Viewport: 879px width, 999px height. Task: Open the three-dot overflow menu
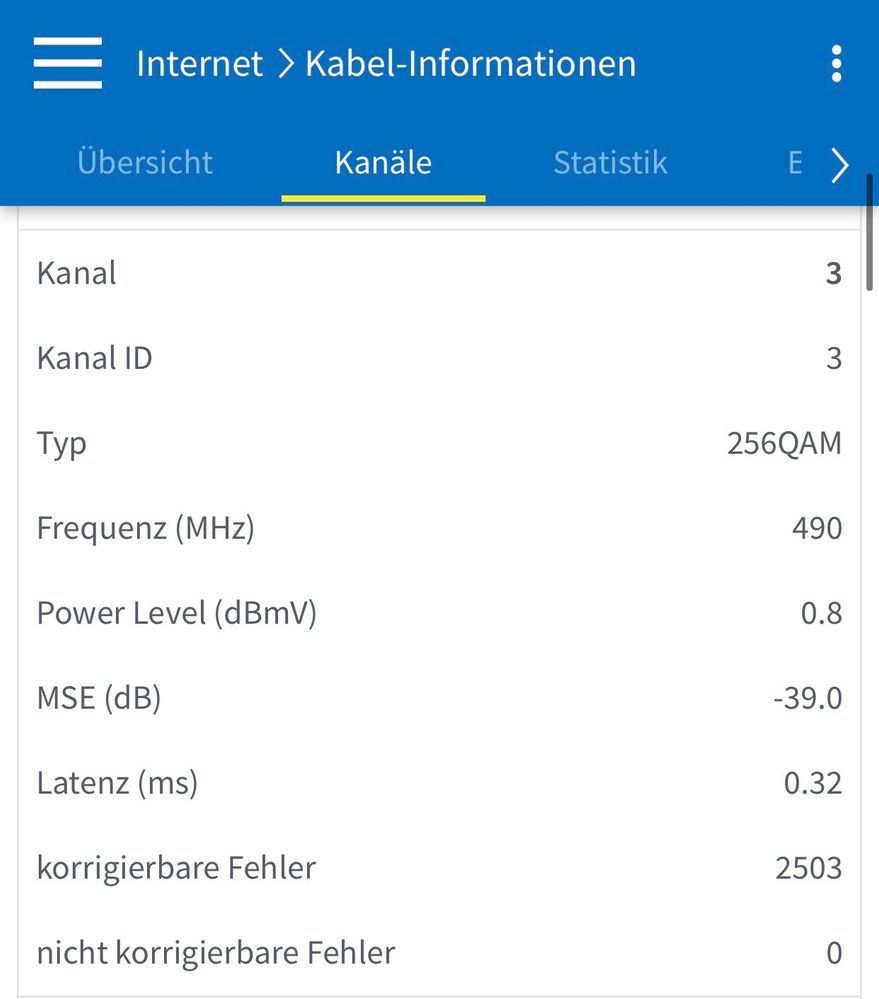[836, 63]
